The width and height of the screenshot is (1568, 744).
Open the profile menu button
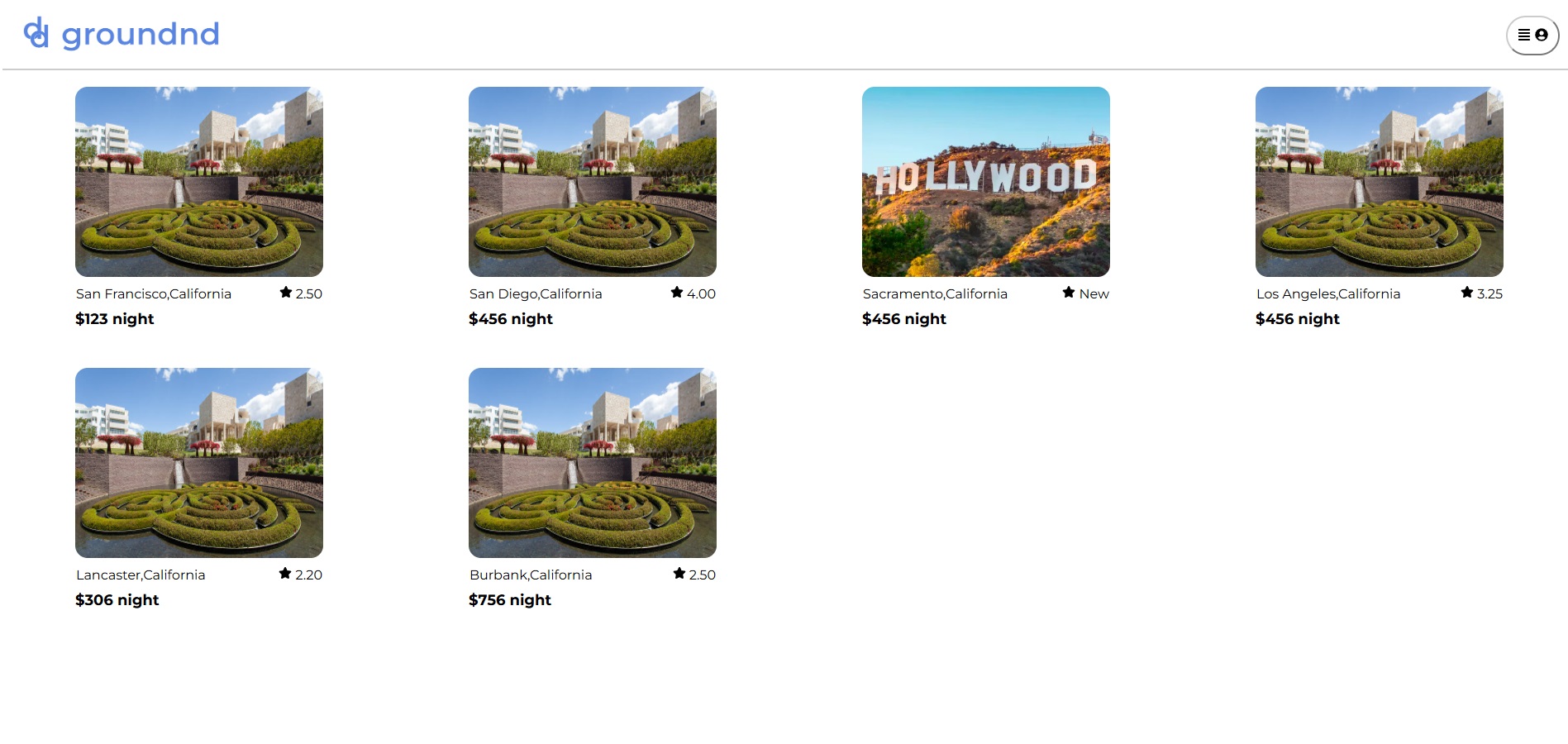pos(1532,36)
